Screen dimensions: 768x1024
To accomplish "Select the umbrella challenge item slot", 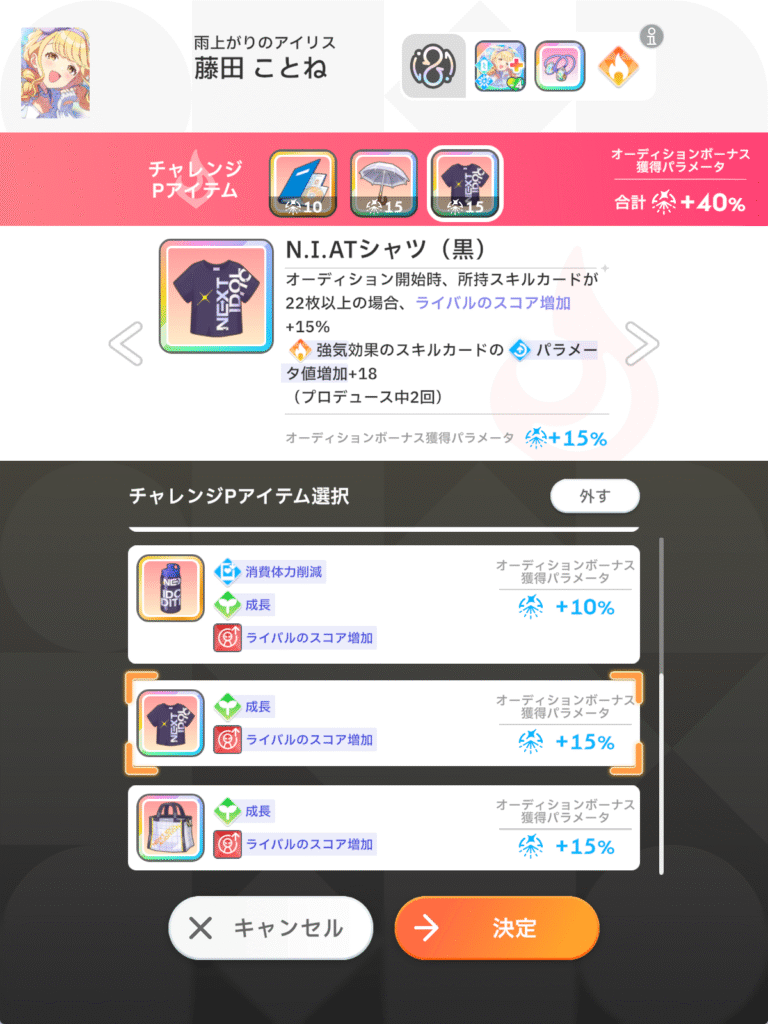I will (x=384, y=184).
